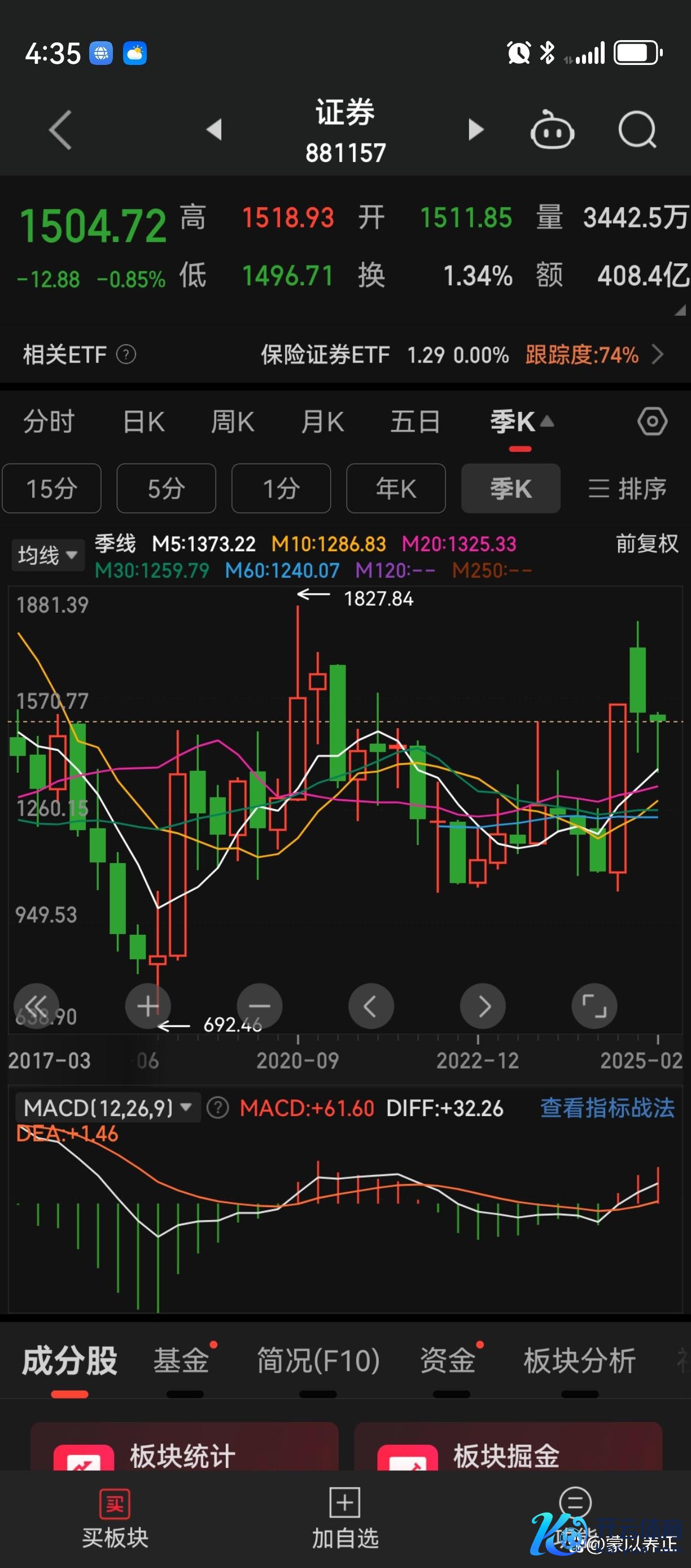The width and height of the screenshot is (691, 1568).
Task: Expand the 均线 indicator dropdown
Action: 47,555
